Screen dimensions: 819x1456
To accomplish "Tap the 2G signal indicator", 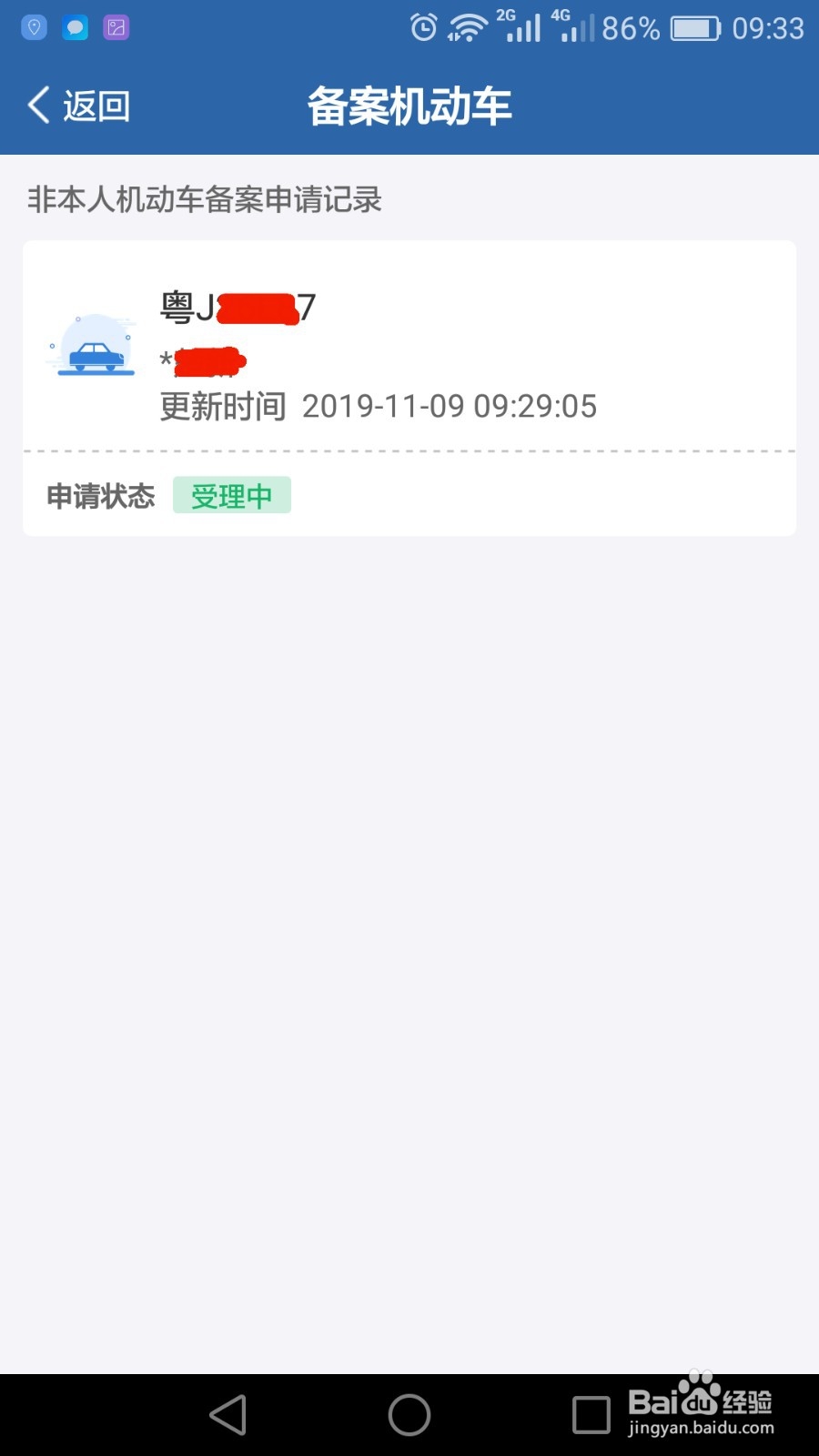I will 516,28.
